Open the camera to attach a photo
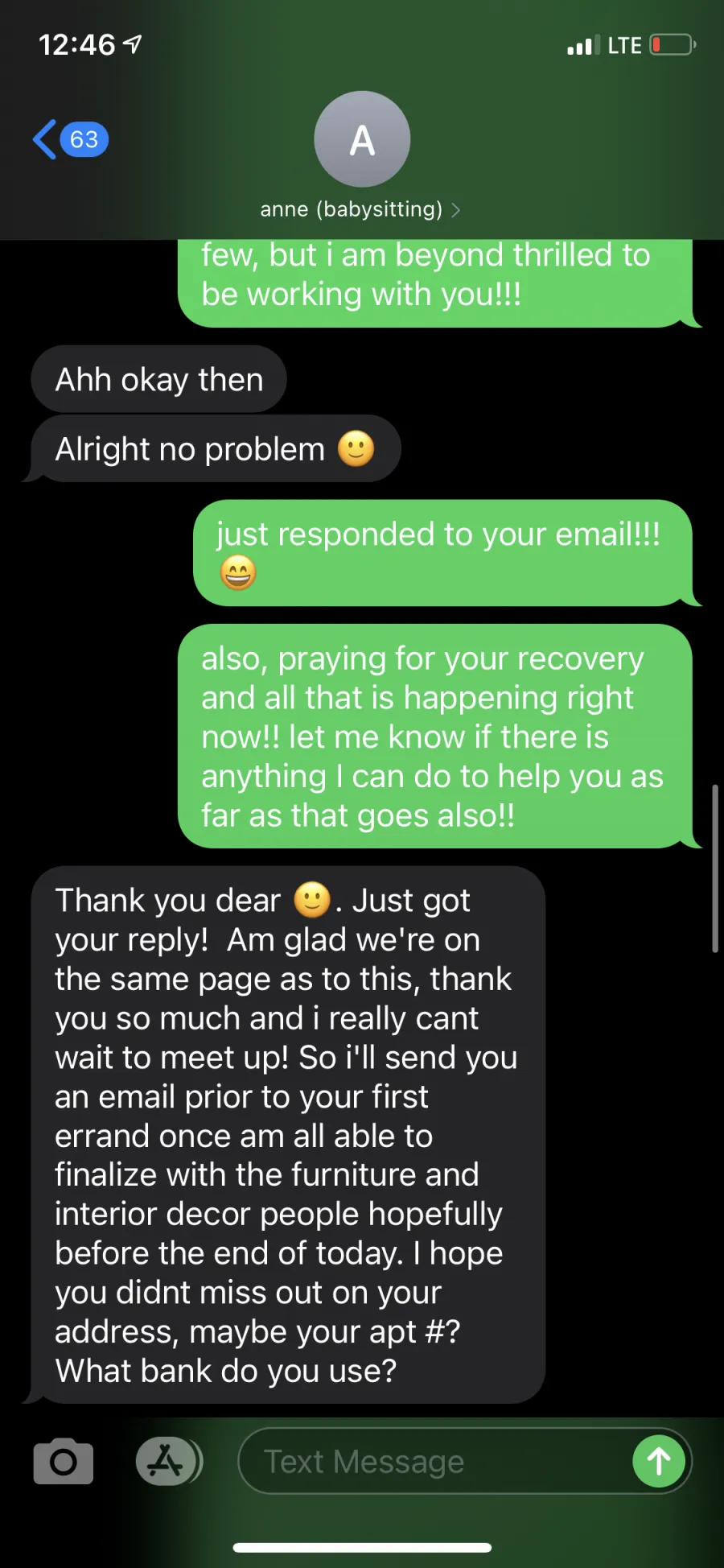 click(64, 1461)
